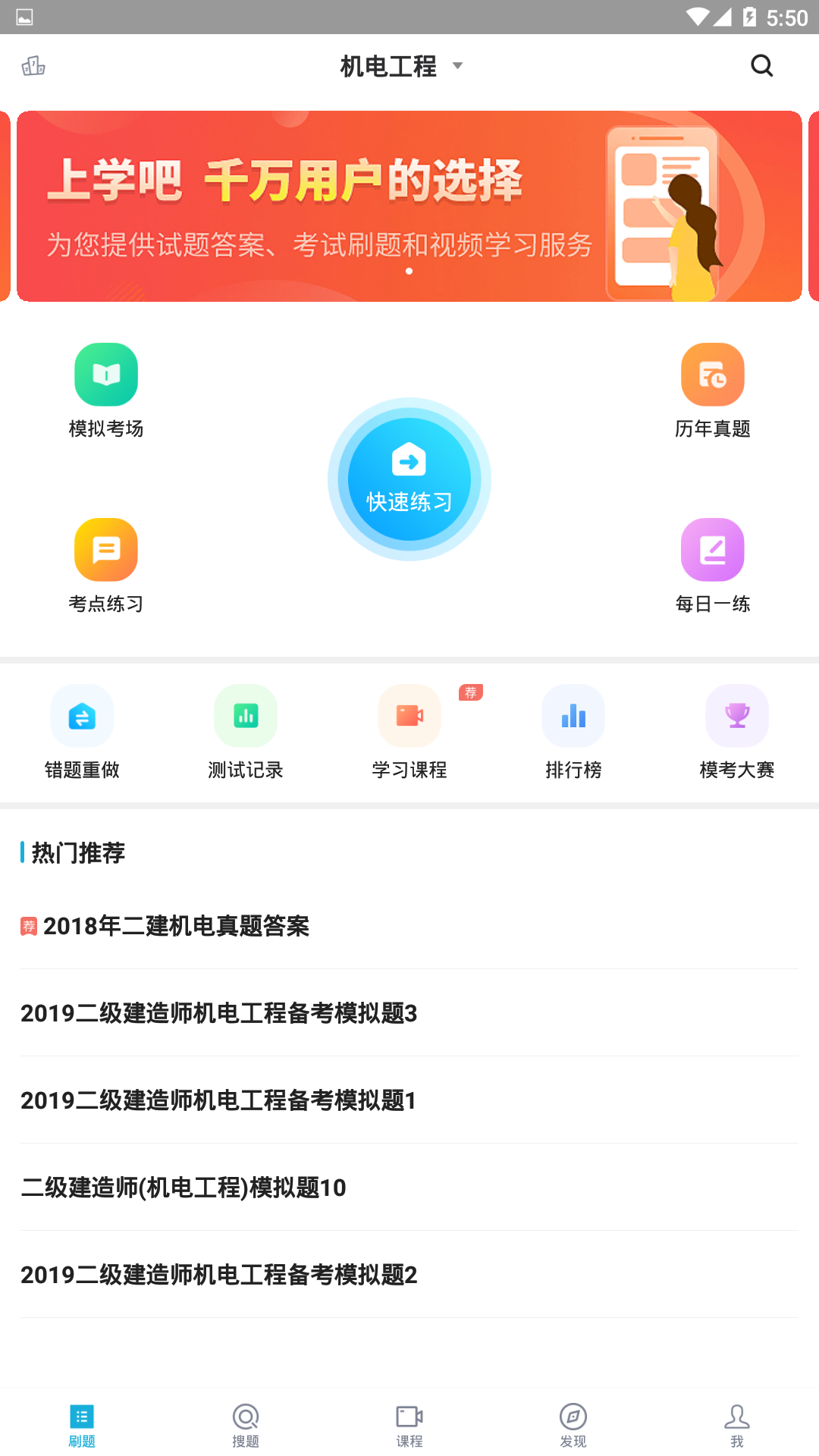Open the 模拟考场 (mock exam) icon
Screen dimensions: 819x1456
point(106,388)
